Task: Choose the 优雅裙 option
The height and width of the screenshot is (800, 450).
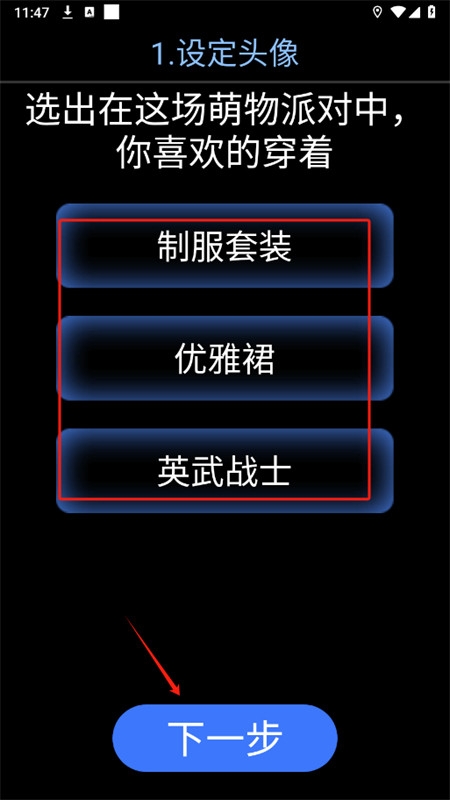Action: (224, 358)
